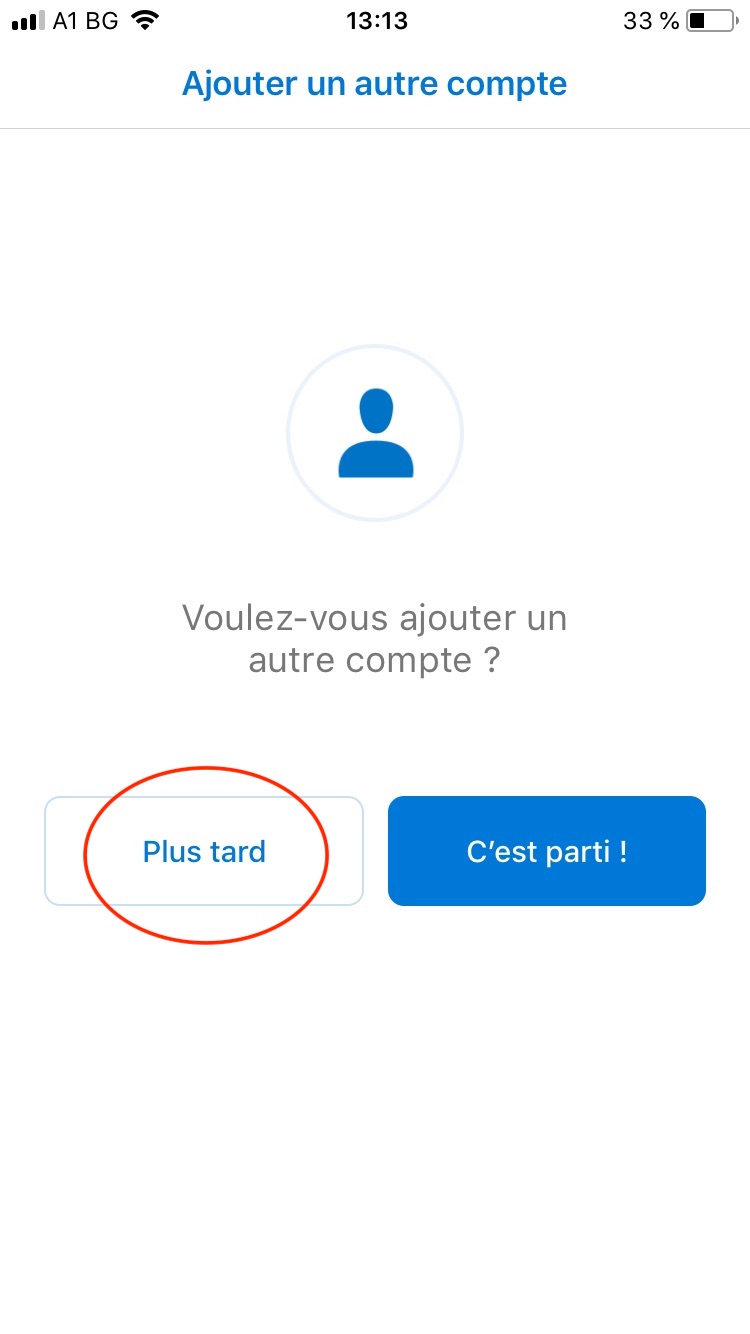Tap the status bar at the top
750x1334 pixels.
point(375,20)
